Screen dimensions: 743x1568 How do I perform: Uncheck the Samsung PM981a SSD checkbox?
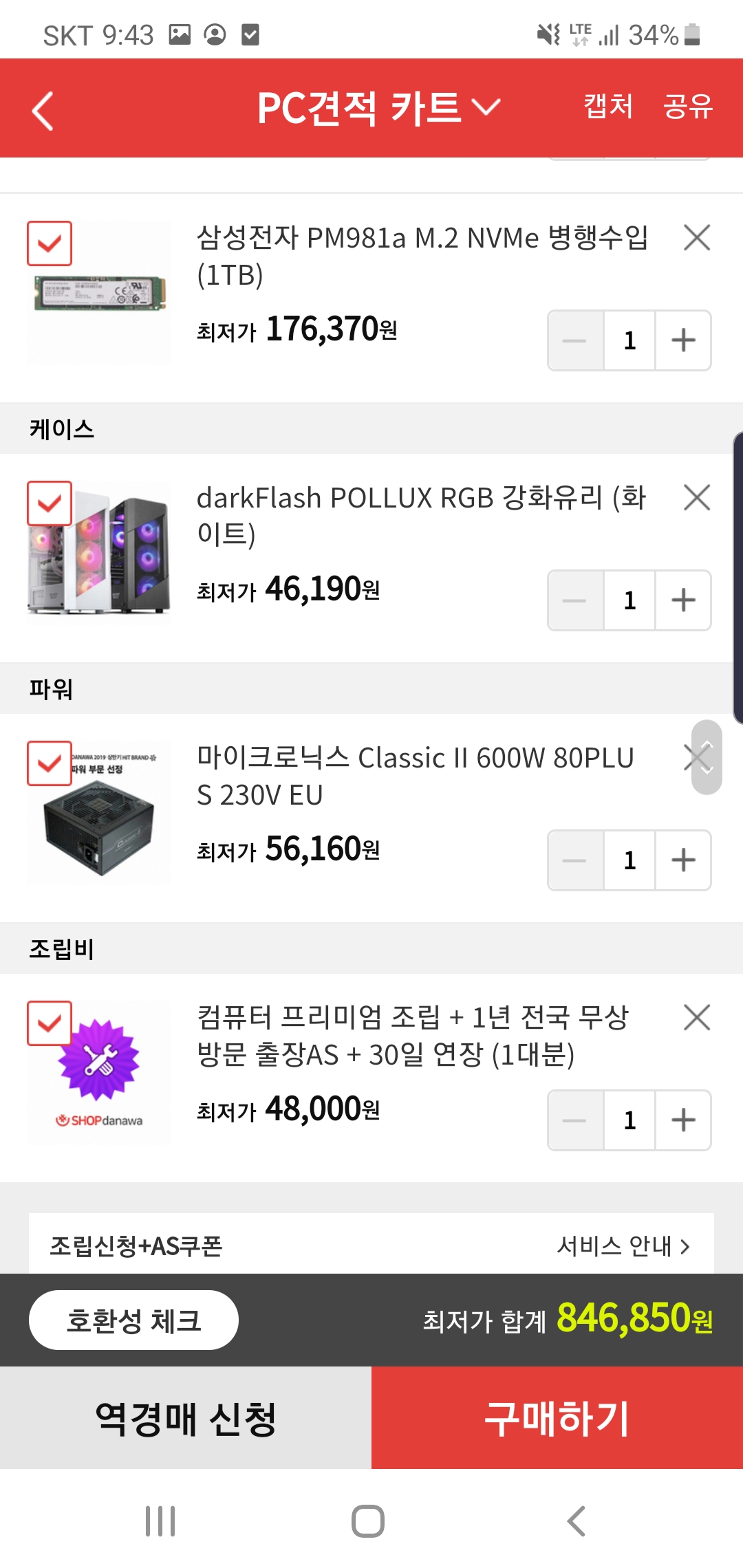(x=50, y=243)
